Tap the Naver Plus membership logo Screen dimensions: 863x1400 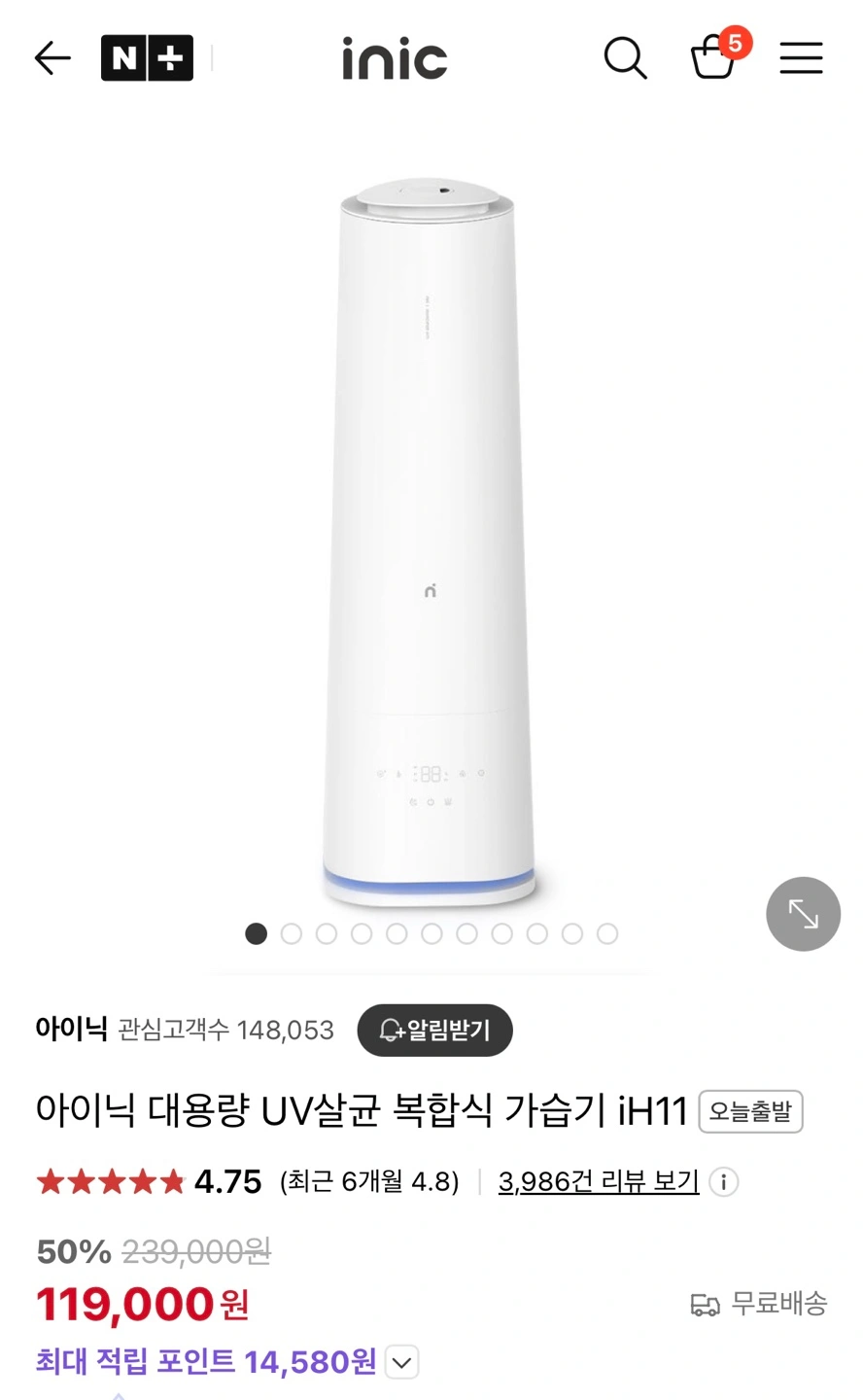(148, 58)
